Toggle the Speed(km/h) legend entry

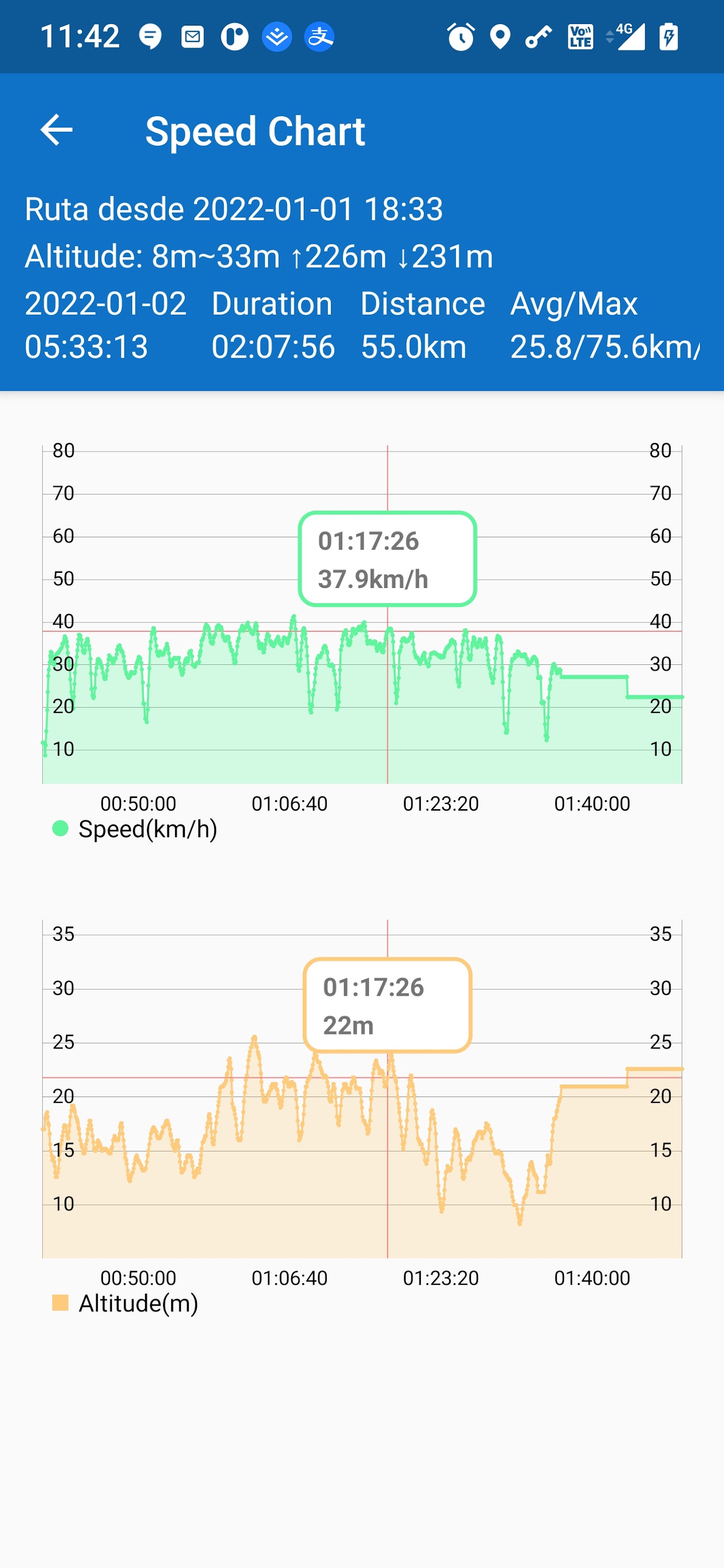pyautogui.click(x=135, y=829)
